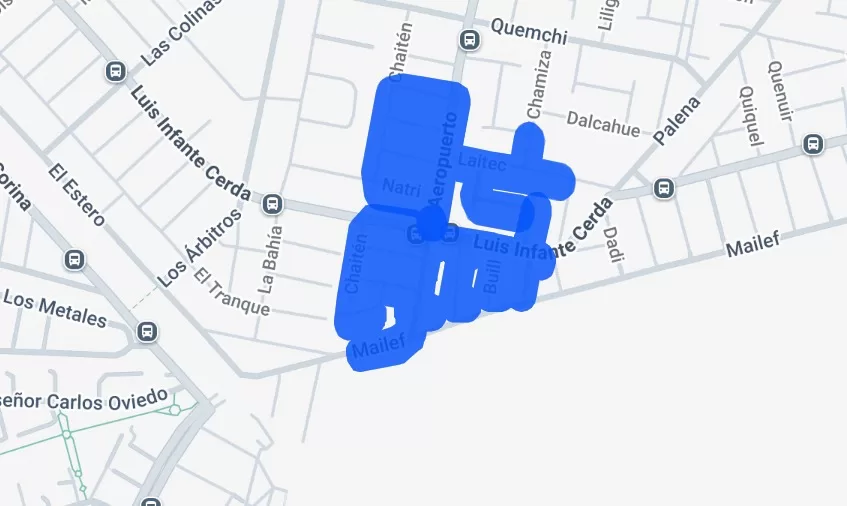This screenshot has height=506, width=847.
Task: Tap the bus stop beside El Estero
Action: click(74, 260)
